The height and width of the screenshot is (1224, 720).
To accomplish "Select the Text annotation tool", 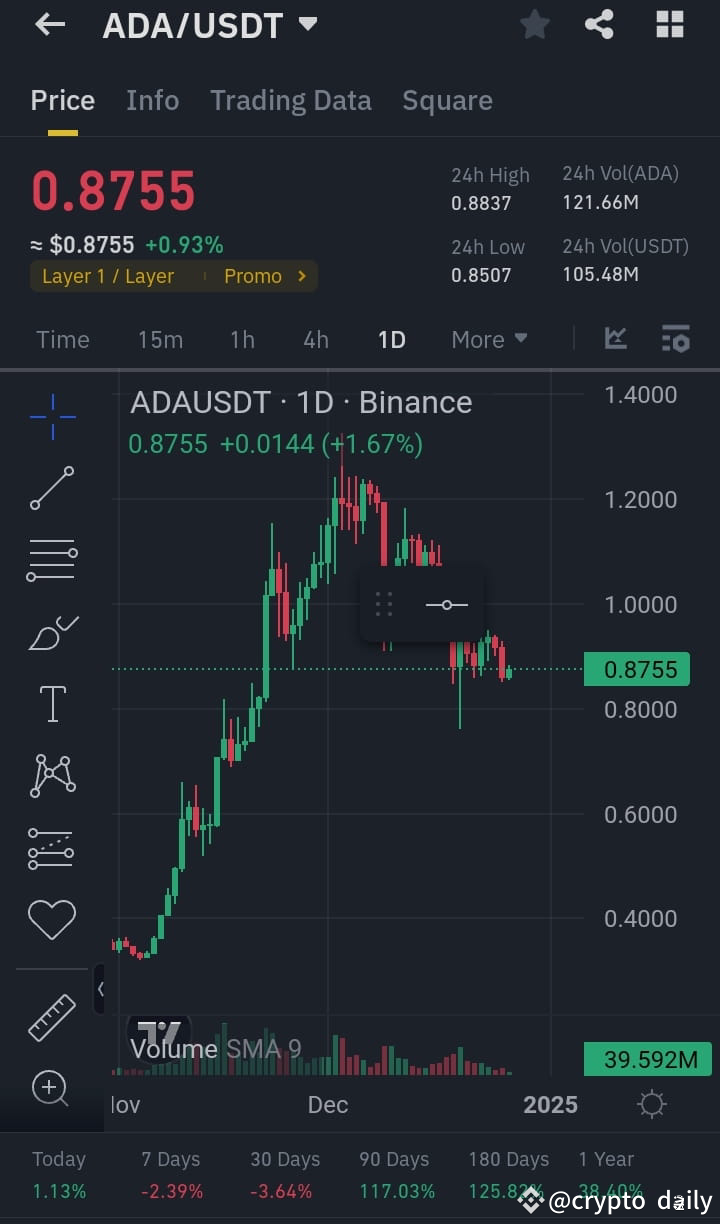I will point(51,703).
